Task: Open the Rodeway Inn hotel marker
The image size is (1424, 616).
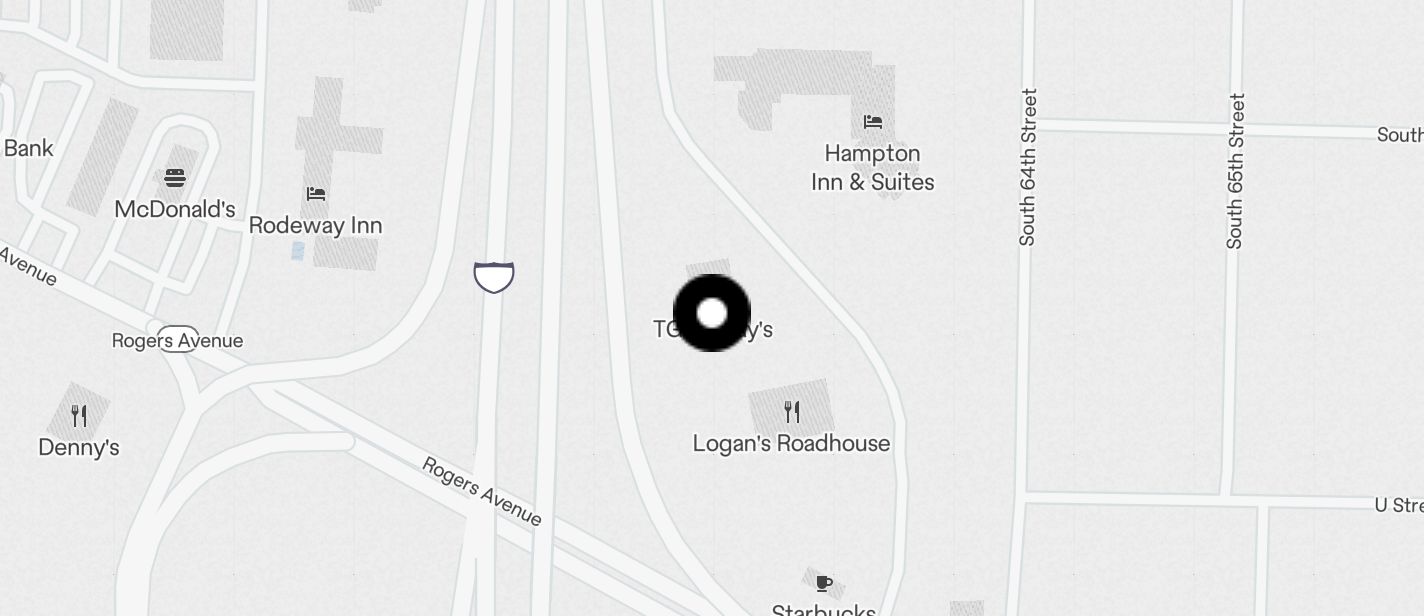Action: pyautogui.click(x=316, y=194)
